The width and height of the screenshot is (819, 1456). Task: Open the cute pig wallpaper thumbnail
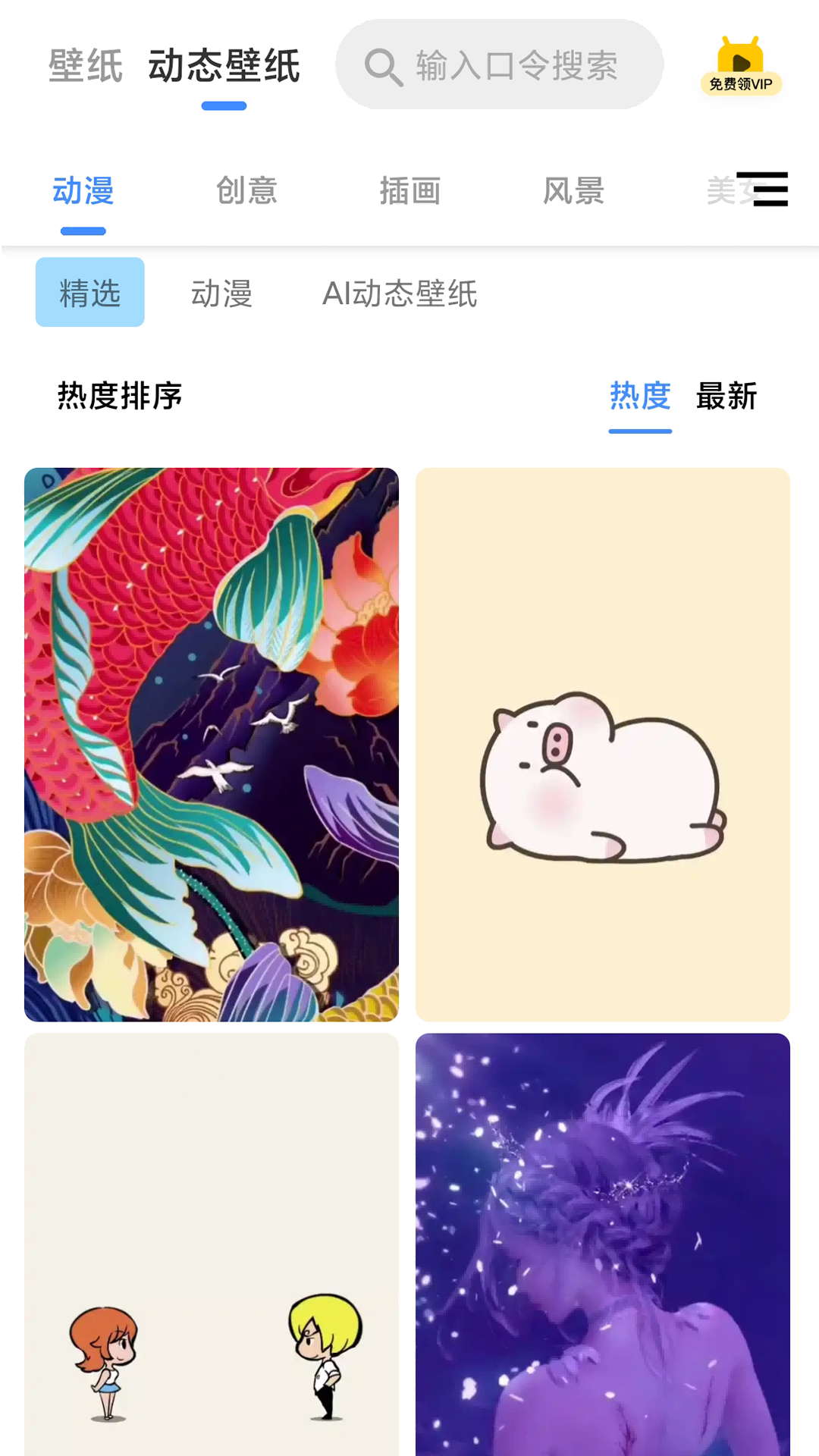point(602,743)
